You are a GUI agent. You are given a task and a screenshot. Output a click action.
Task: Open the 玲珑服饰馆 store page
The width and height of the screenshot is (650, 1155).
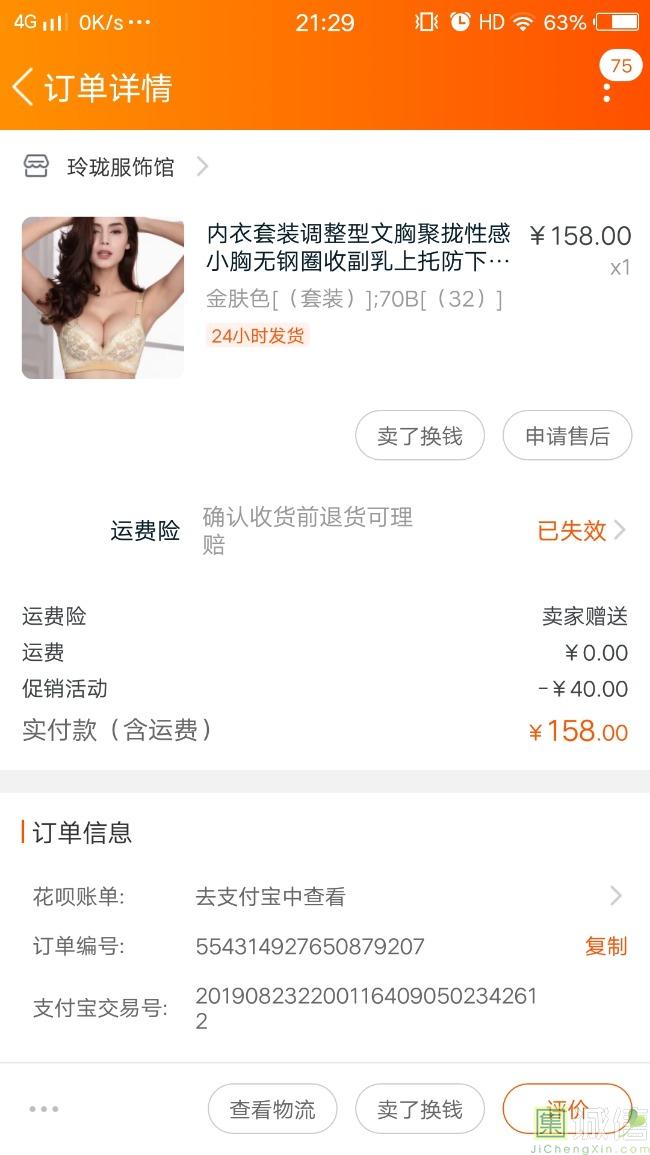coord(120,167)
